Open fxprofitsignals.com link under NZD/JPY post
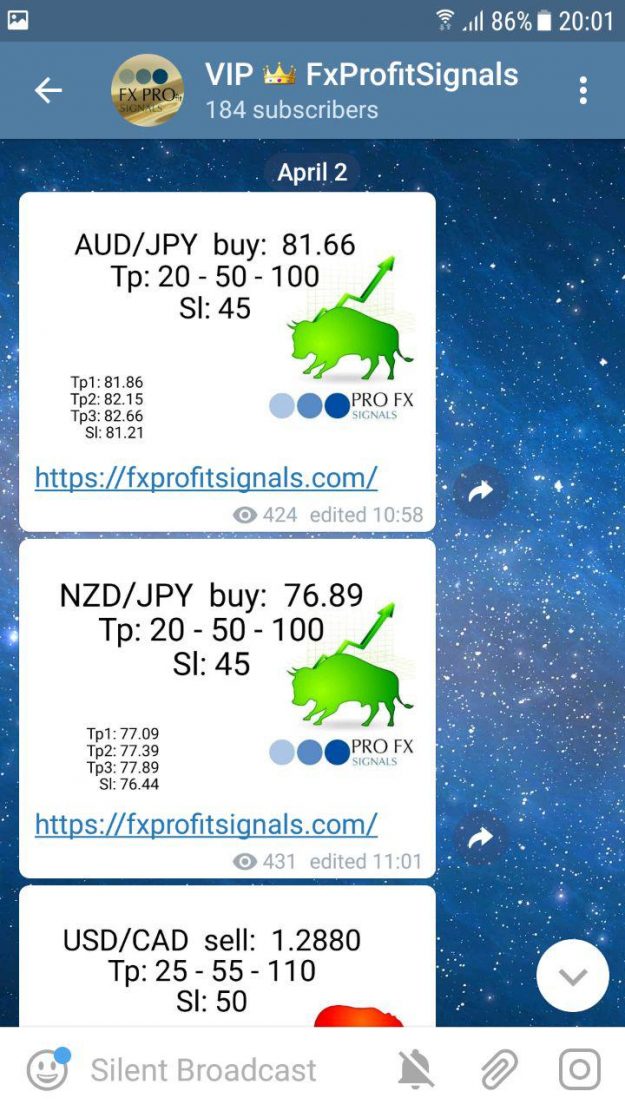625x1111 pixels. coord(206,824)
